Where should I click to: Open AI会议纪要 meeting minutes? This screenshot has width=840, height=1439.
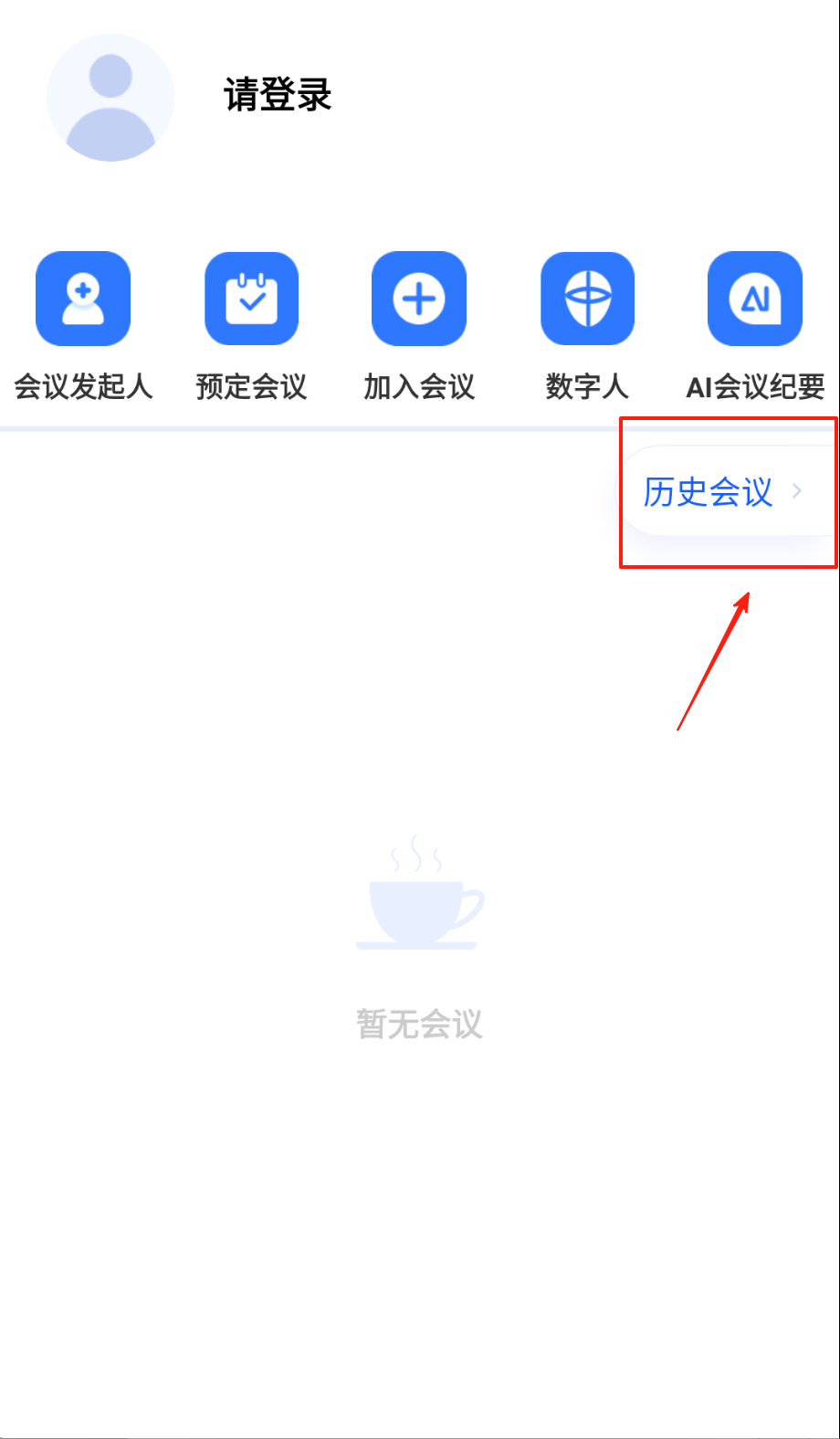(755, 299)
